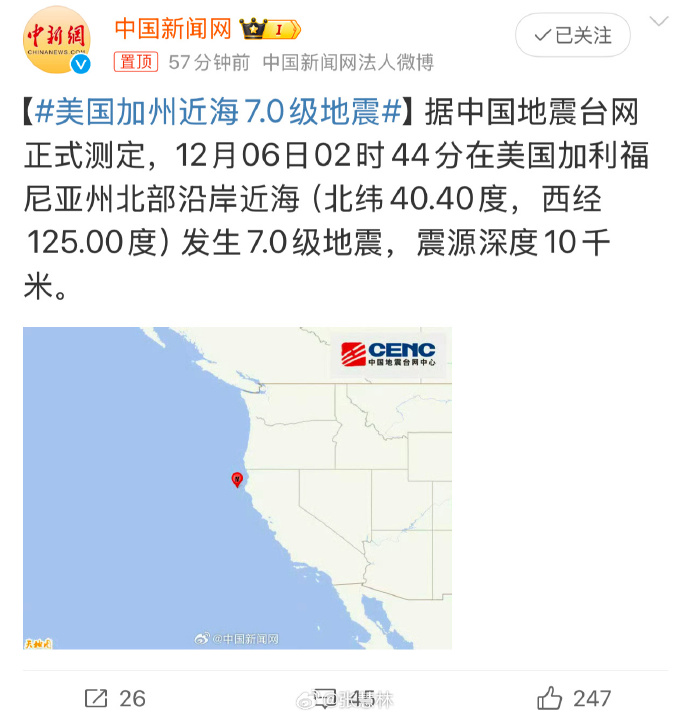Like the post with 247 likes
Screen dimensions: 690x716
click(574, 697)
